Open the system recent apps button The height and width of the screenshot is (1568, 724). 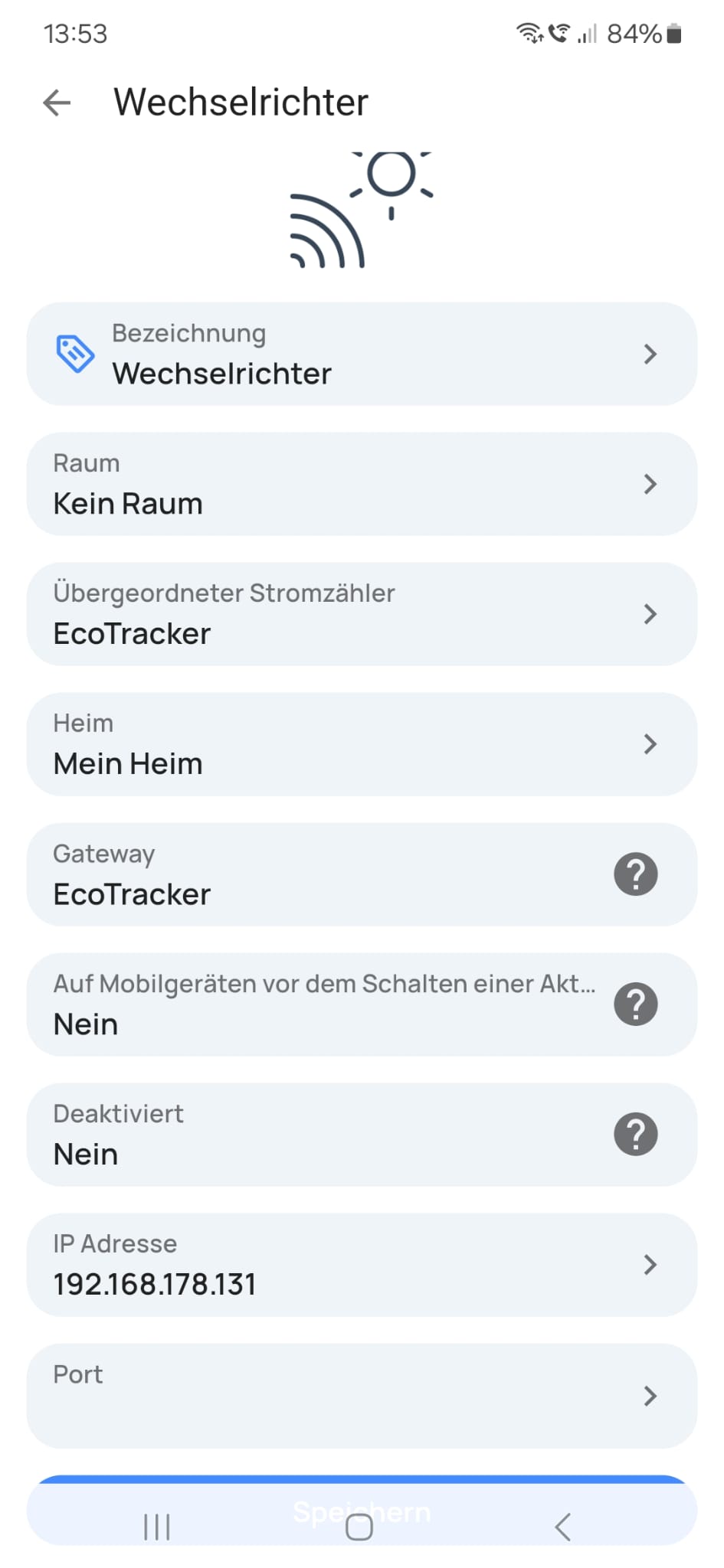click(157, 1527)
